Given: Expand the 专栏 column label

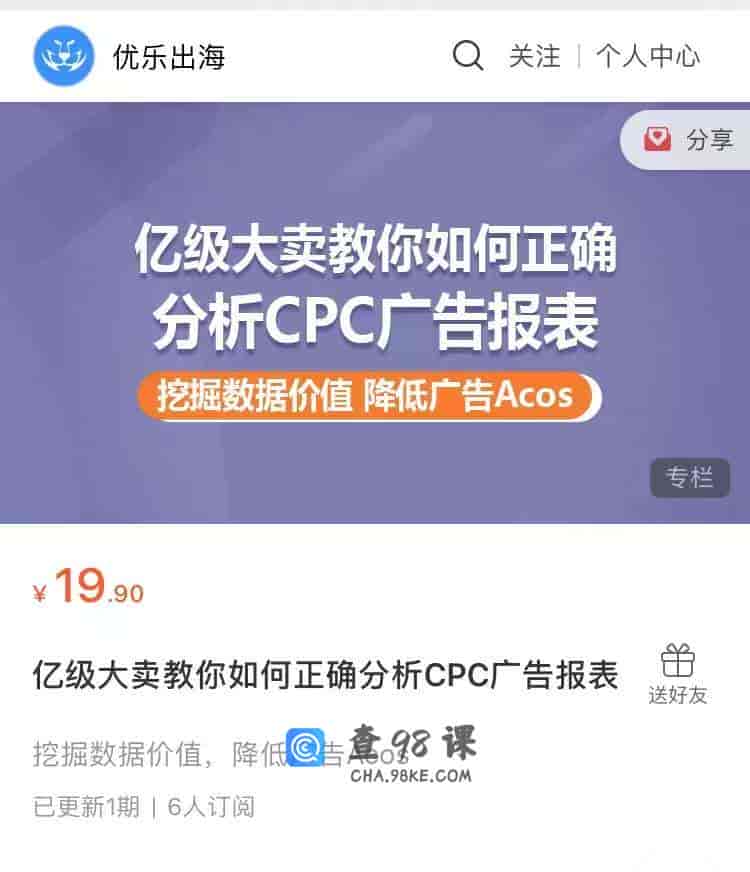Looking at the screenshot, I should tap(689, 479).
